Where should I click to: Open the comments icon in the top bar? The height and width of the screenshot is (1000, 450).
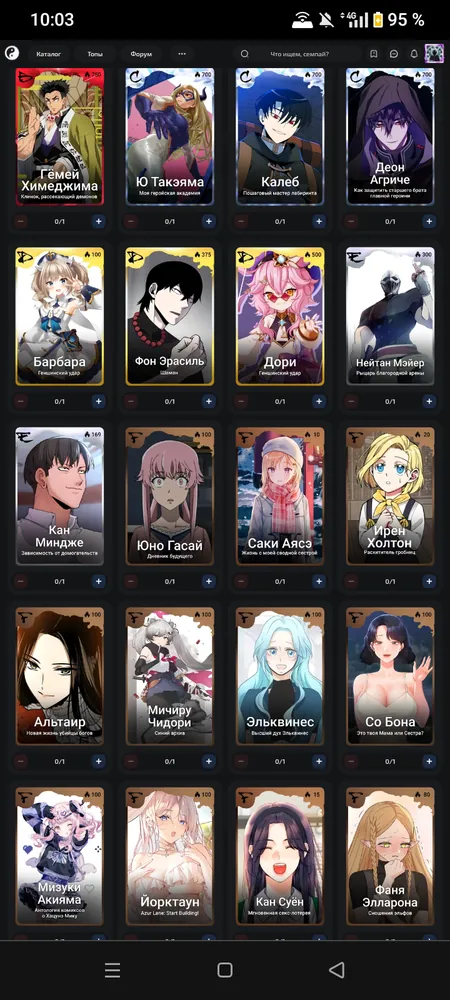(394, 54)
